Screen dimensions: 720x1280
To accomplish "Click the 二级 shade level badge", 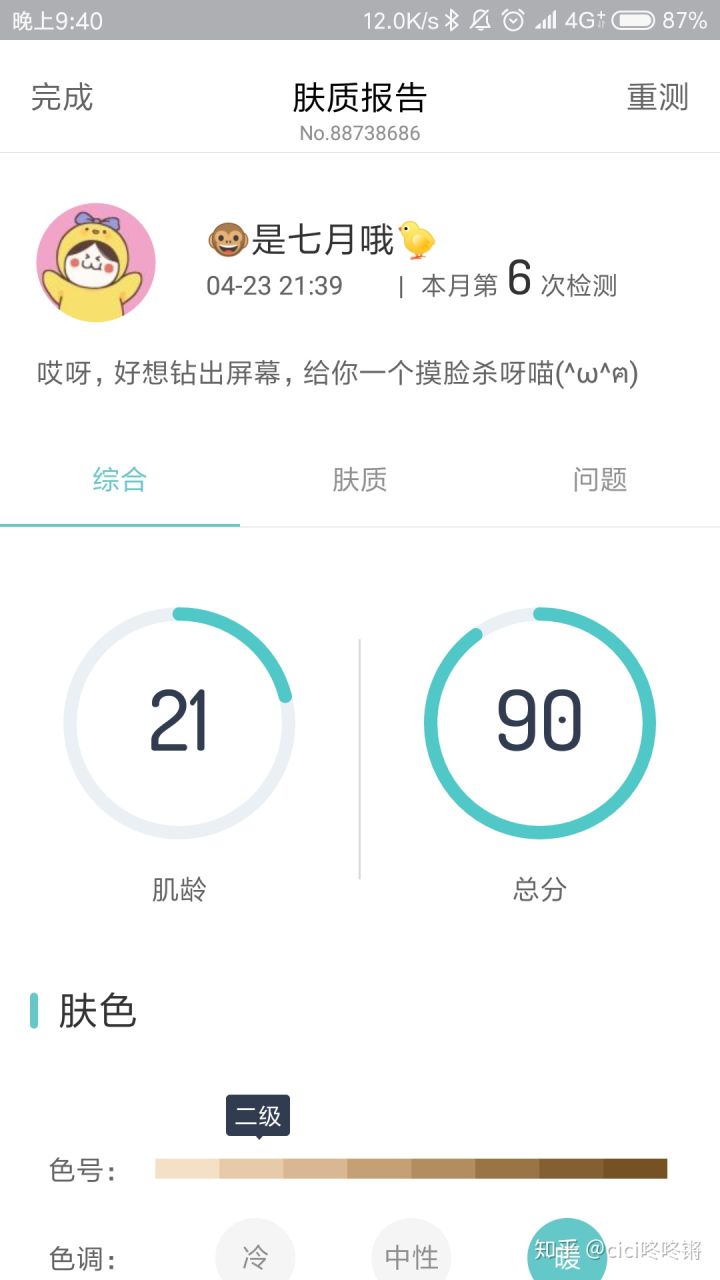I will pos(257,1115).
